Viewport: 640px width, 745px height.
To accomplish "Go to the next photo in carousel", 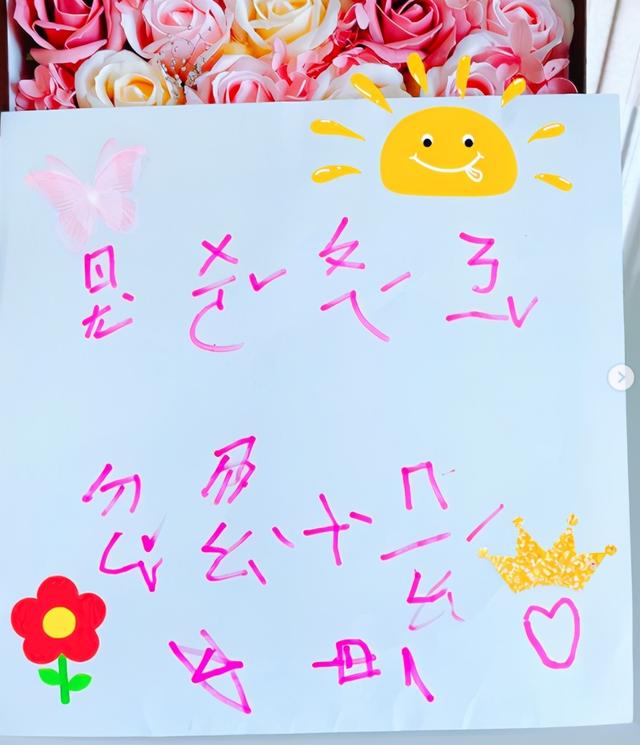I will coord(621,377).
